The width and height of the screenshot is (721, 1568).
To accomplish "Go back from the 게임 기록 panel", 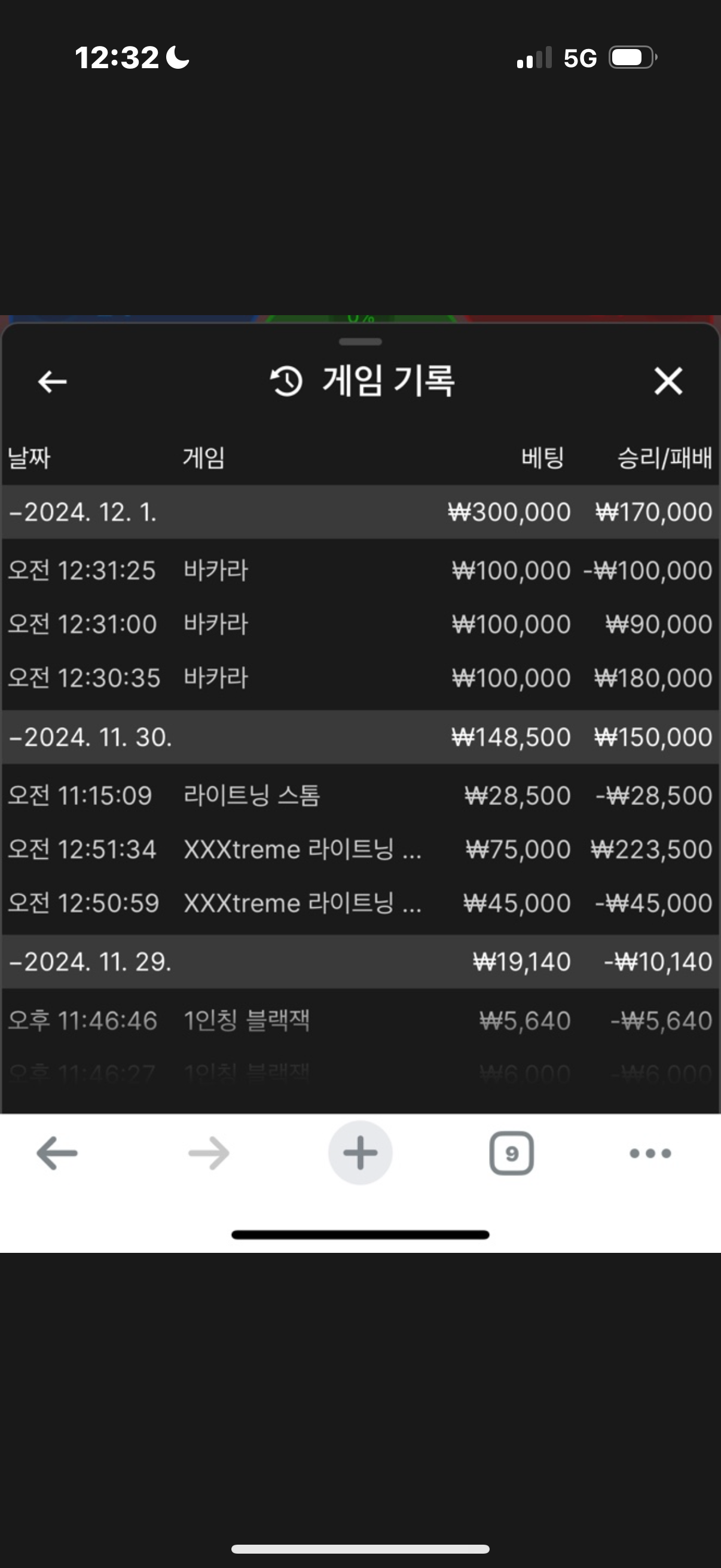I will (53, 382).
